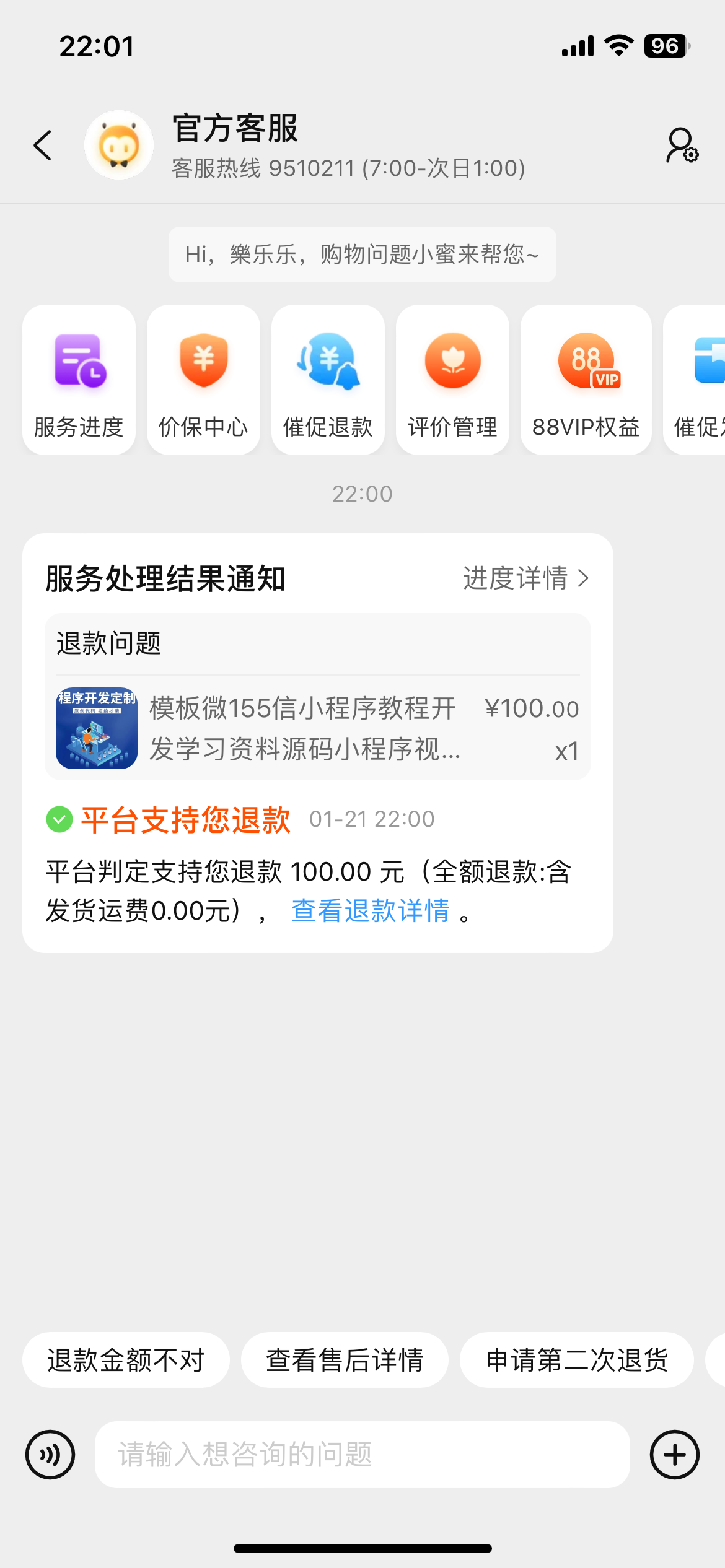This screenshot has width=725, height=1568.
Task: Select the 催促退款 shortcut
Action: (x=328, y=380)
